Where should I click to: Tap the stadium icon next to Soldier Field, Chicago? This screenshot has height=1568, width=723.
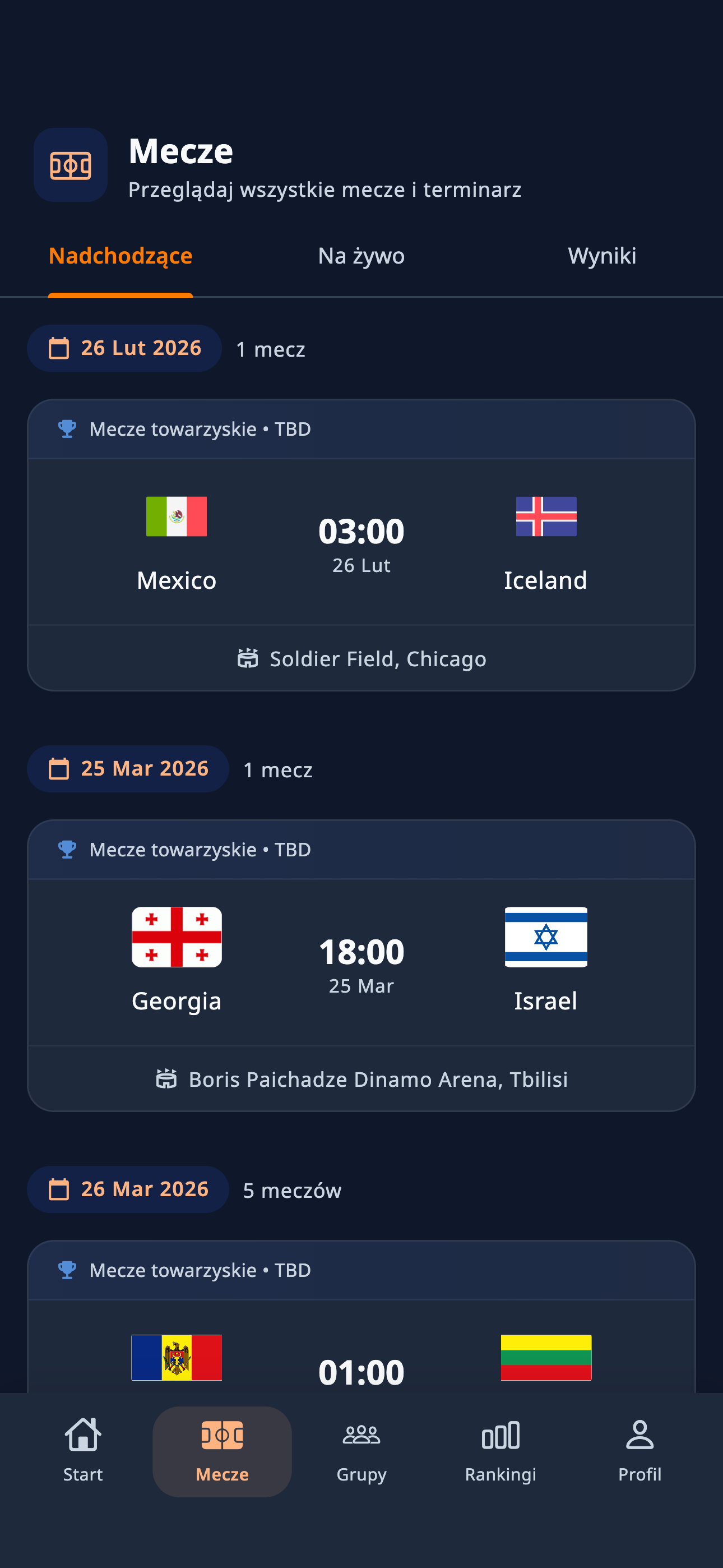248,658
